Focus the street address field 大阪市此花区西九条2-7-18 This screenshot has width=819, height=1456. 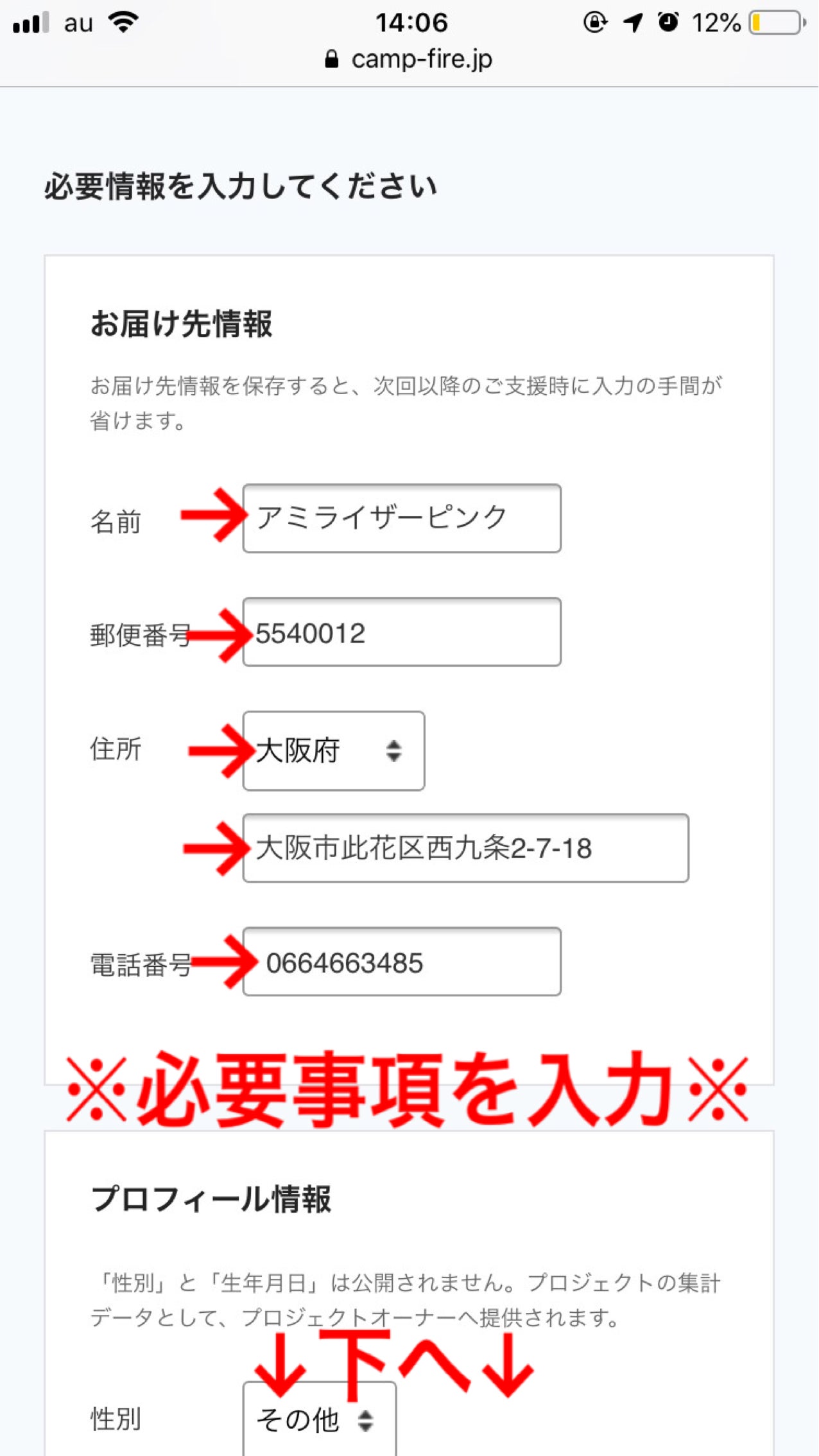[465, 848]
